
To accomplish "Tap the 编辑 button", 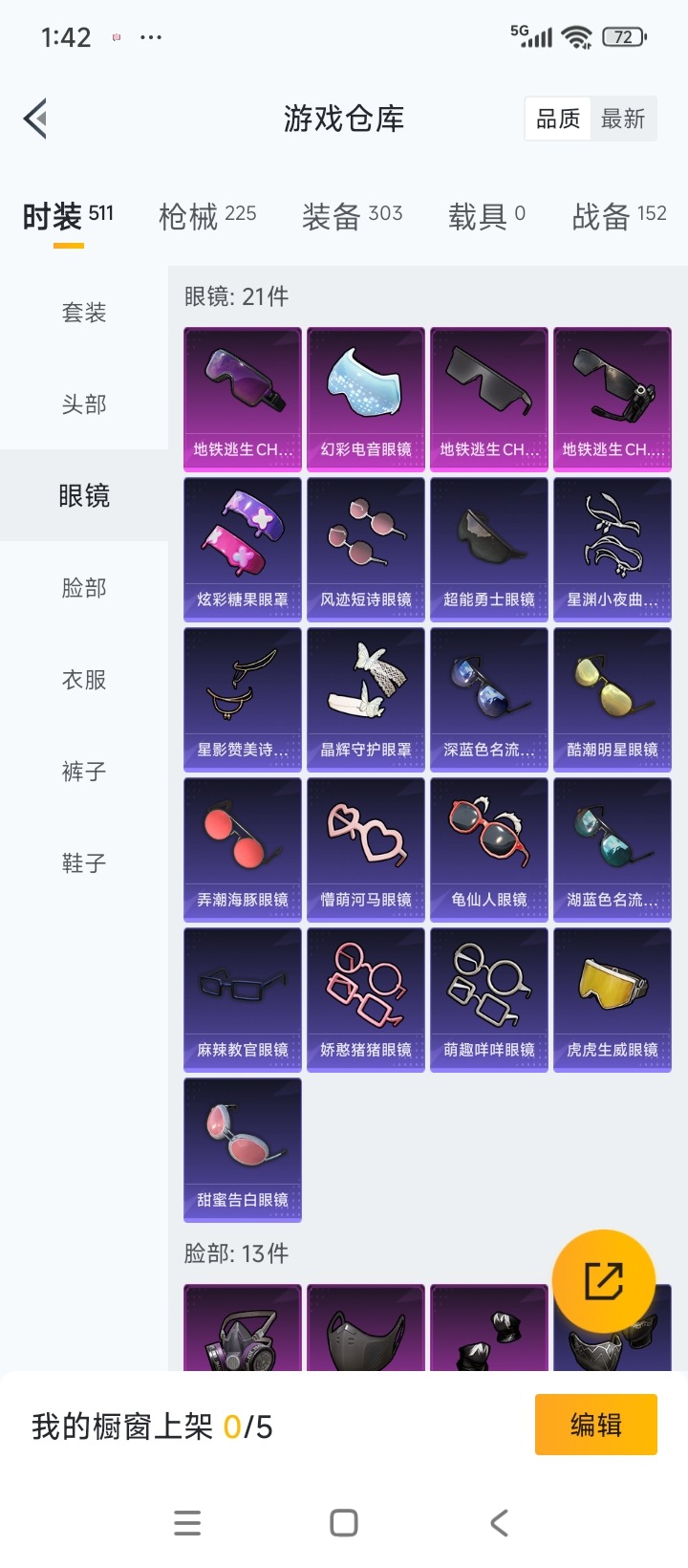I will tap(595, 1425).
